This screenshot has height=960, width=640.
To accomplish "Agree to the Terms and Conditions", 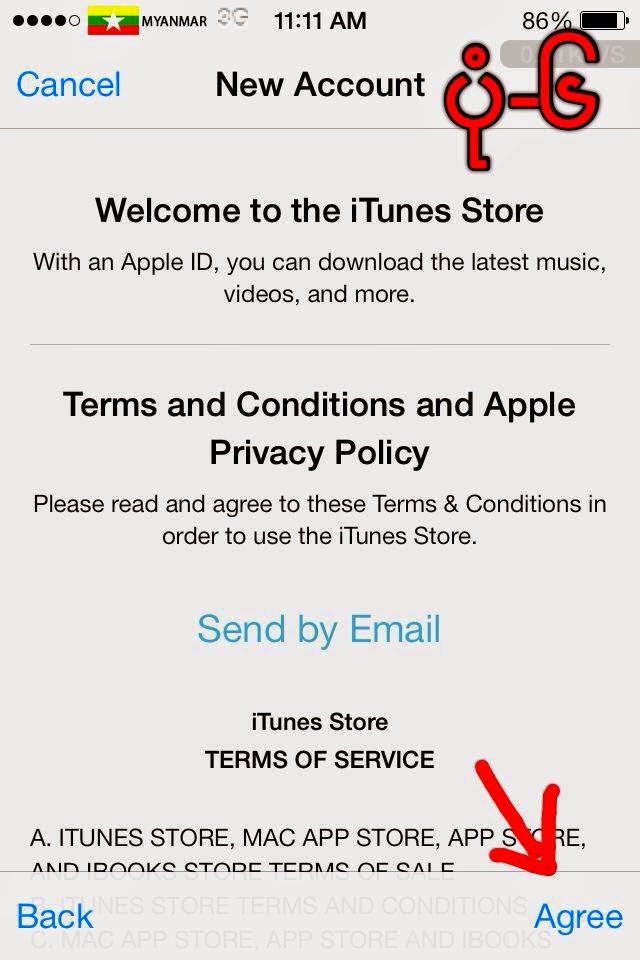I will point(578,918).
